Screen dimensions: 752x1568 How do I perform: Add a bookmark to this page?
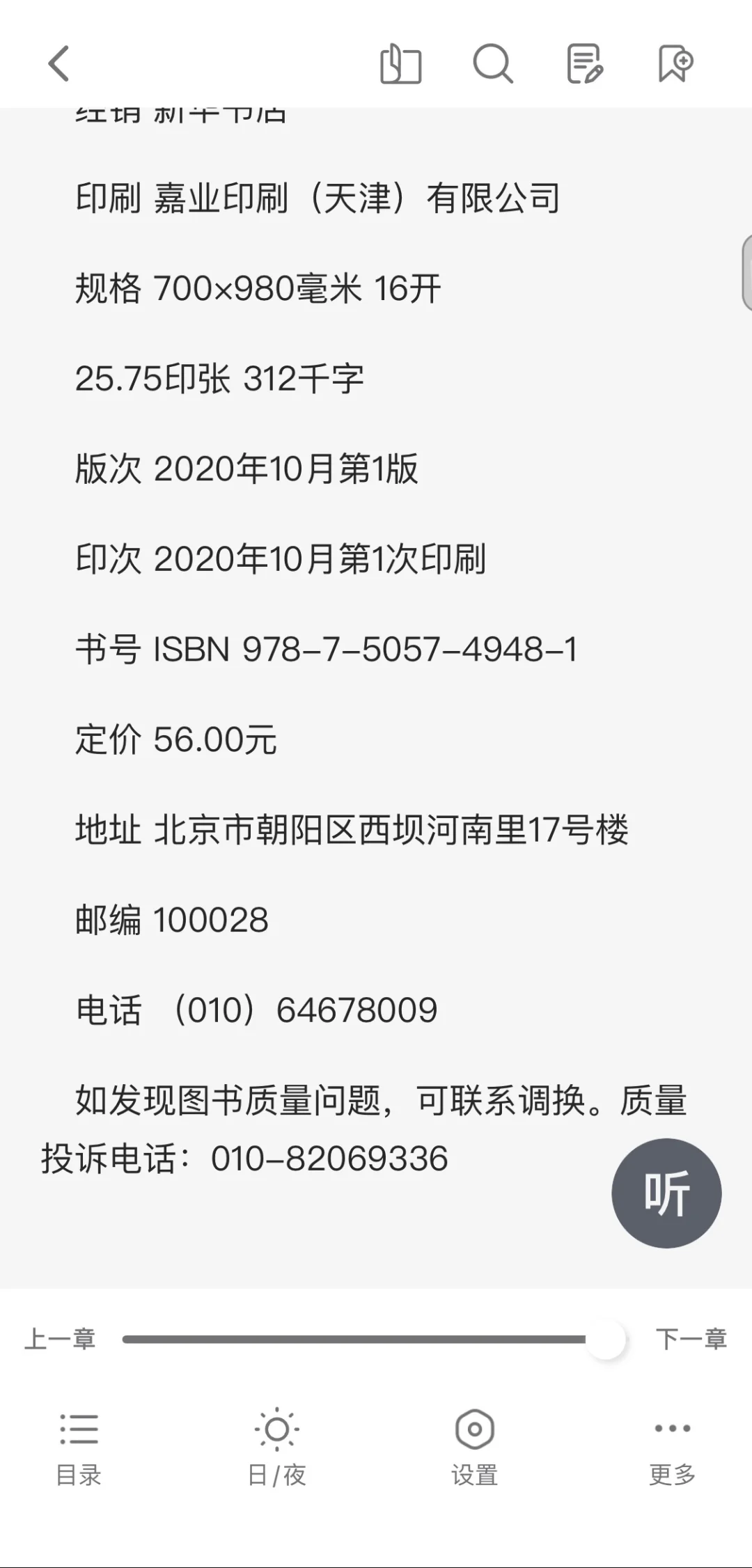click(x=675, y=64)
